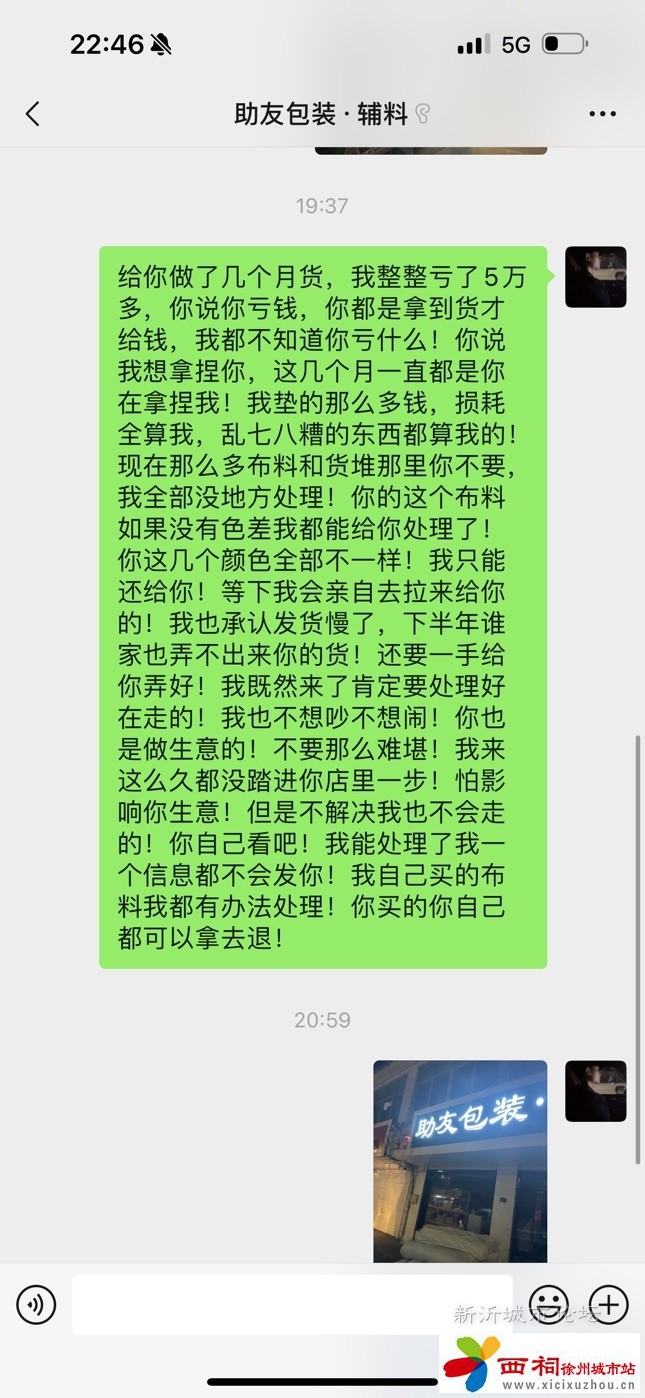
Task: Open the 助友包装 storefront photo
Action: coord(460,1160)
